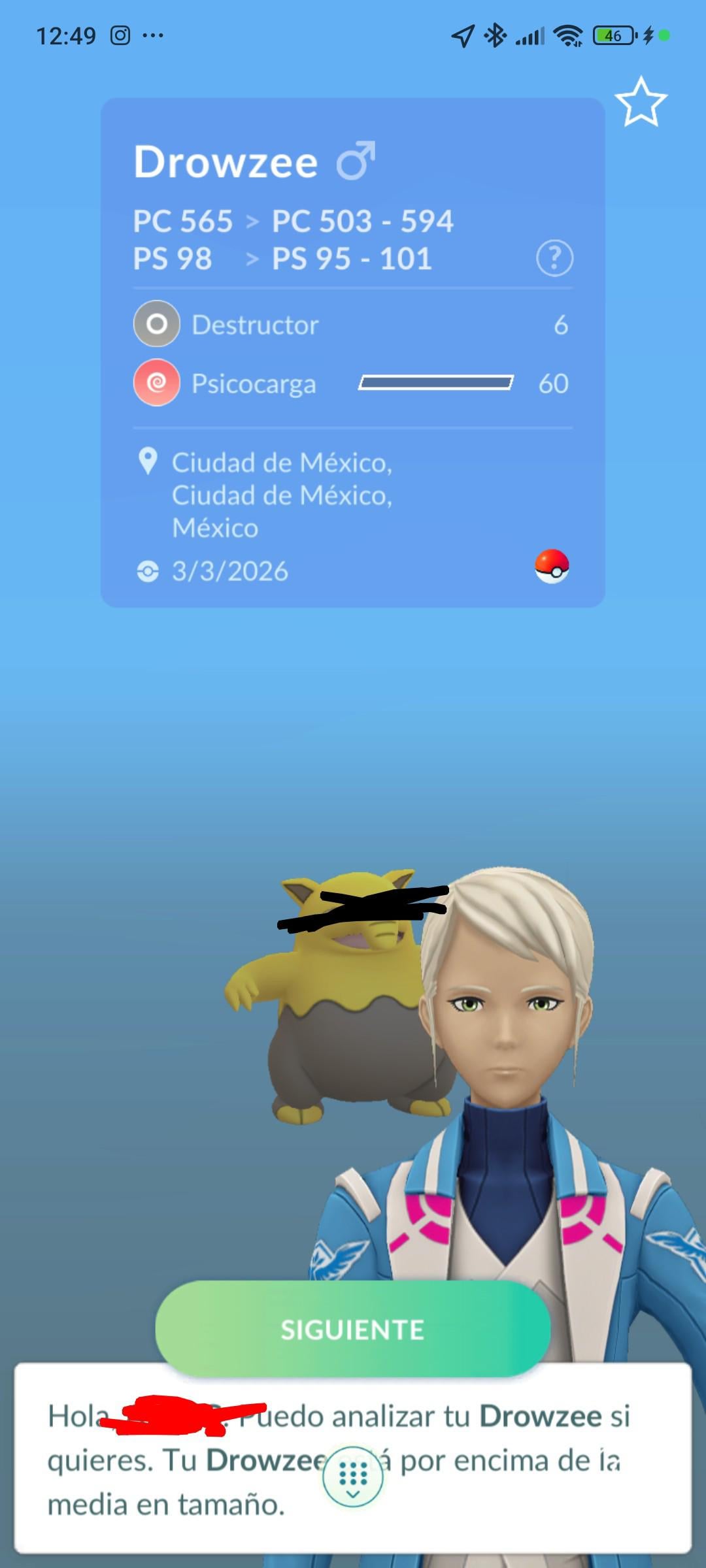Tap the floating keypad icon
Screen dimensions: 706x1568
pos(353,1477)
